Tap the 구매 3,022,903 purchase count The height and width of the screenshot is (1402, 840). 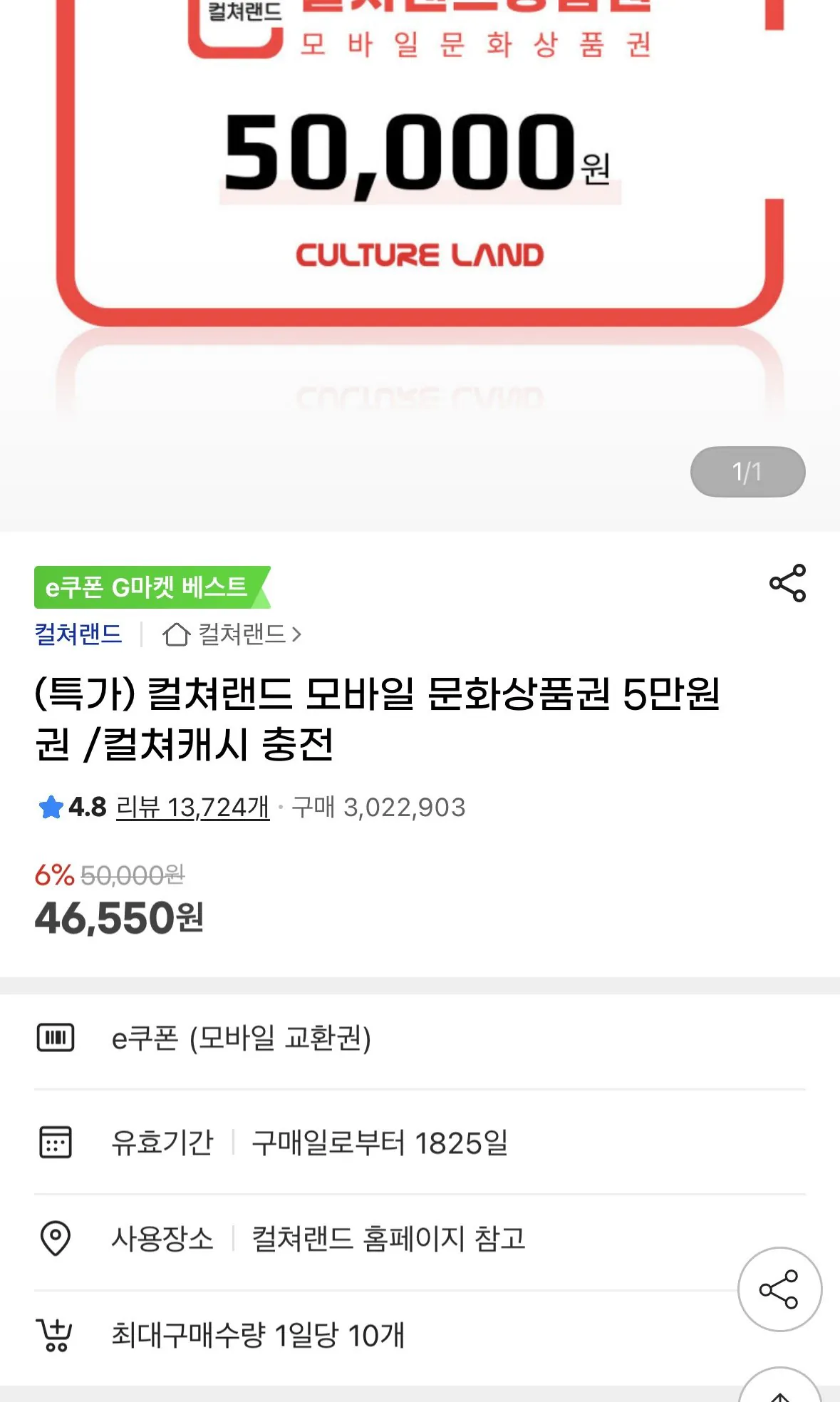click(x=378, y=808)
